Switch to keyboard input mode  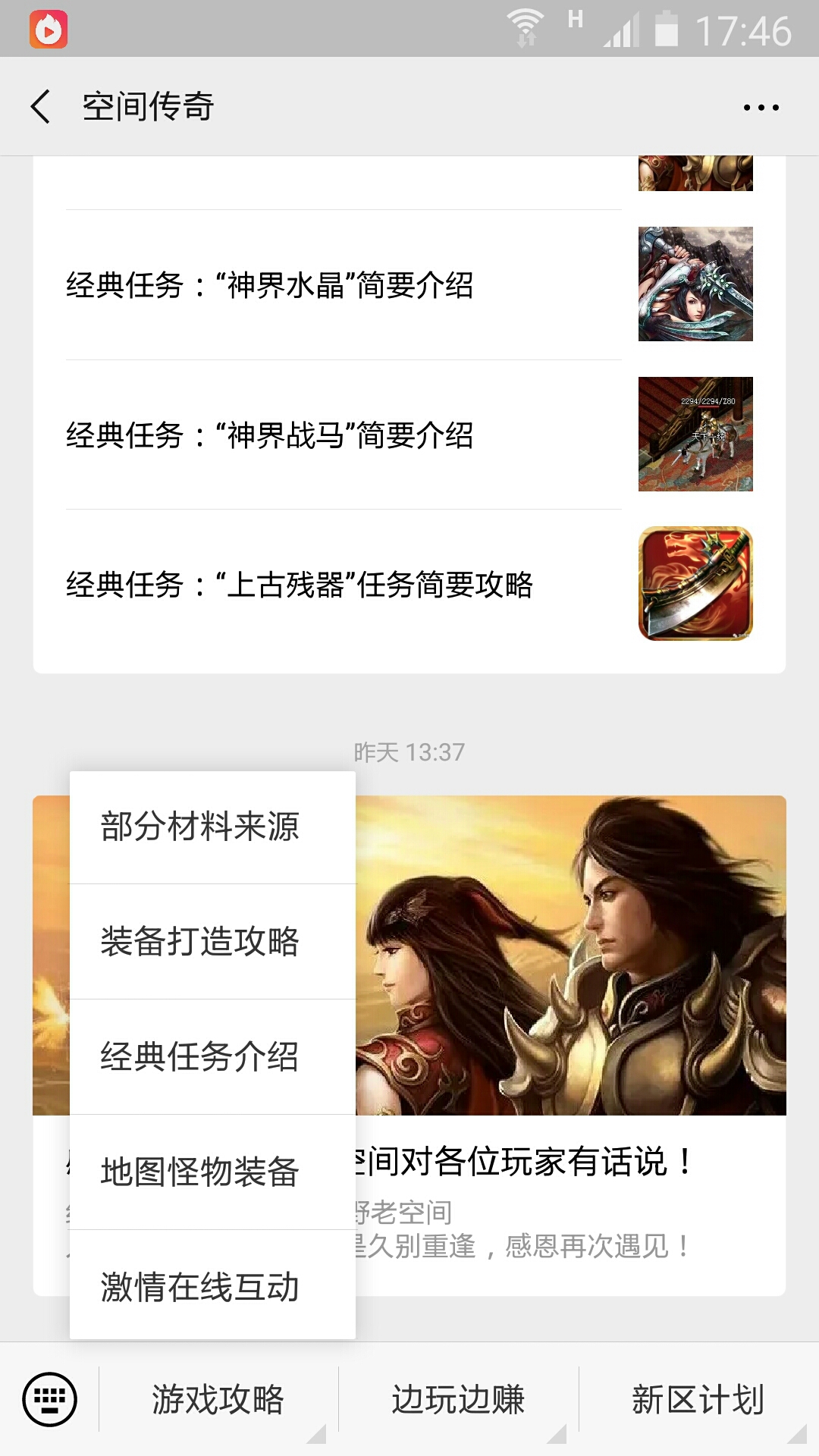49,1399
